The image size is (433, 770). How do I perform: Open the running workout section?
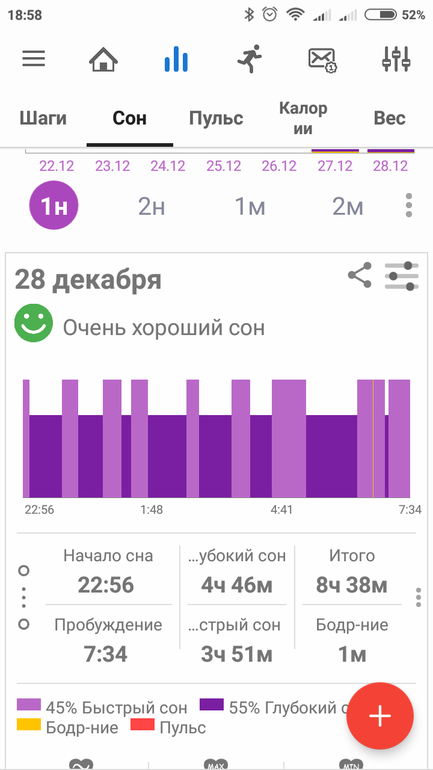point(249,59)
